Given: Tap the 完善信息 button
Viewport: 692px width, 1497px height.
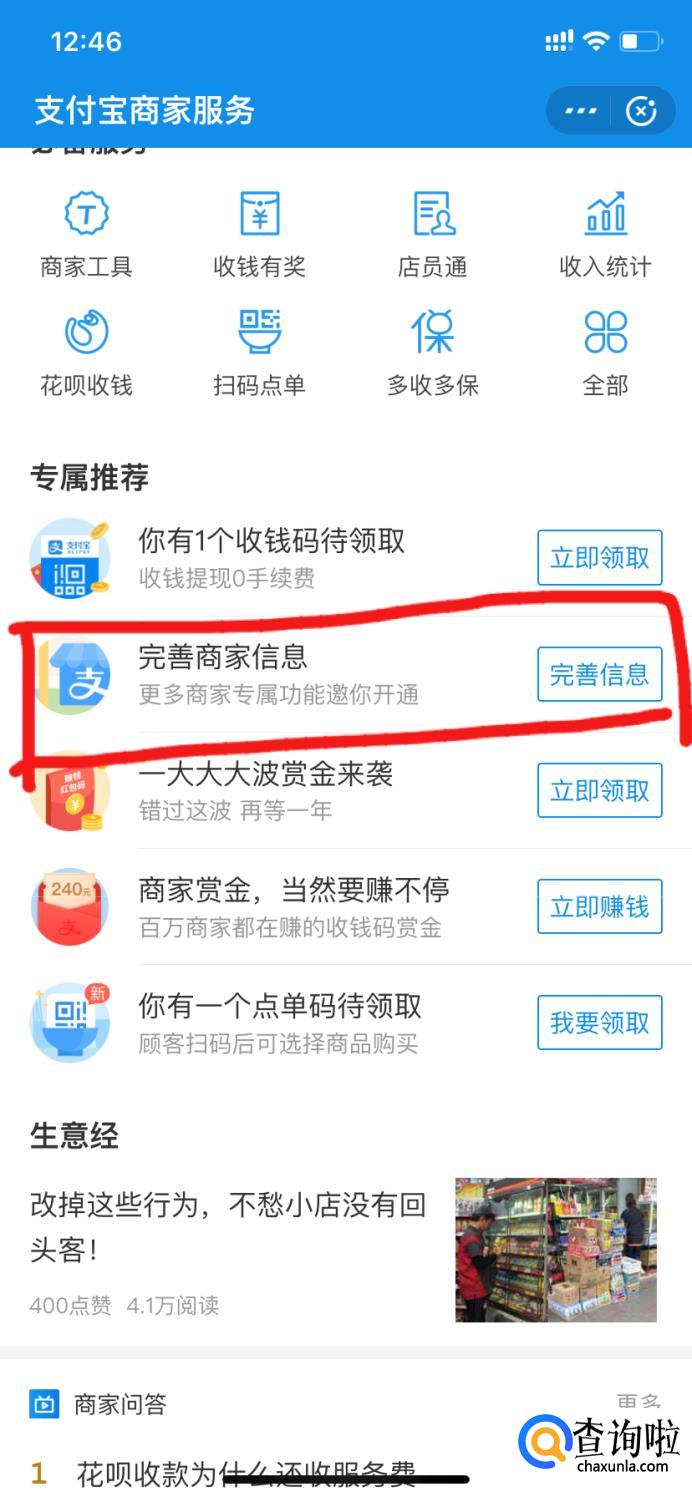Looking at the screenshot, I should (599, 674).
